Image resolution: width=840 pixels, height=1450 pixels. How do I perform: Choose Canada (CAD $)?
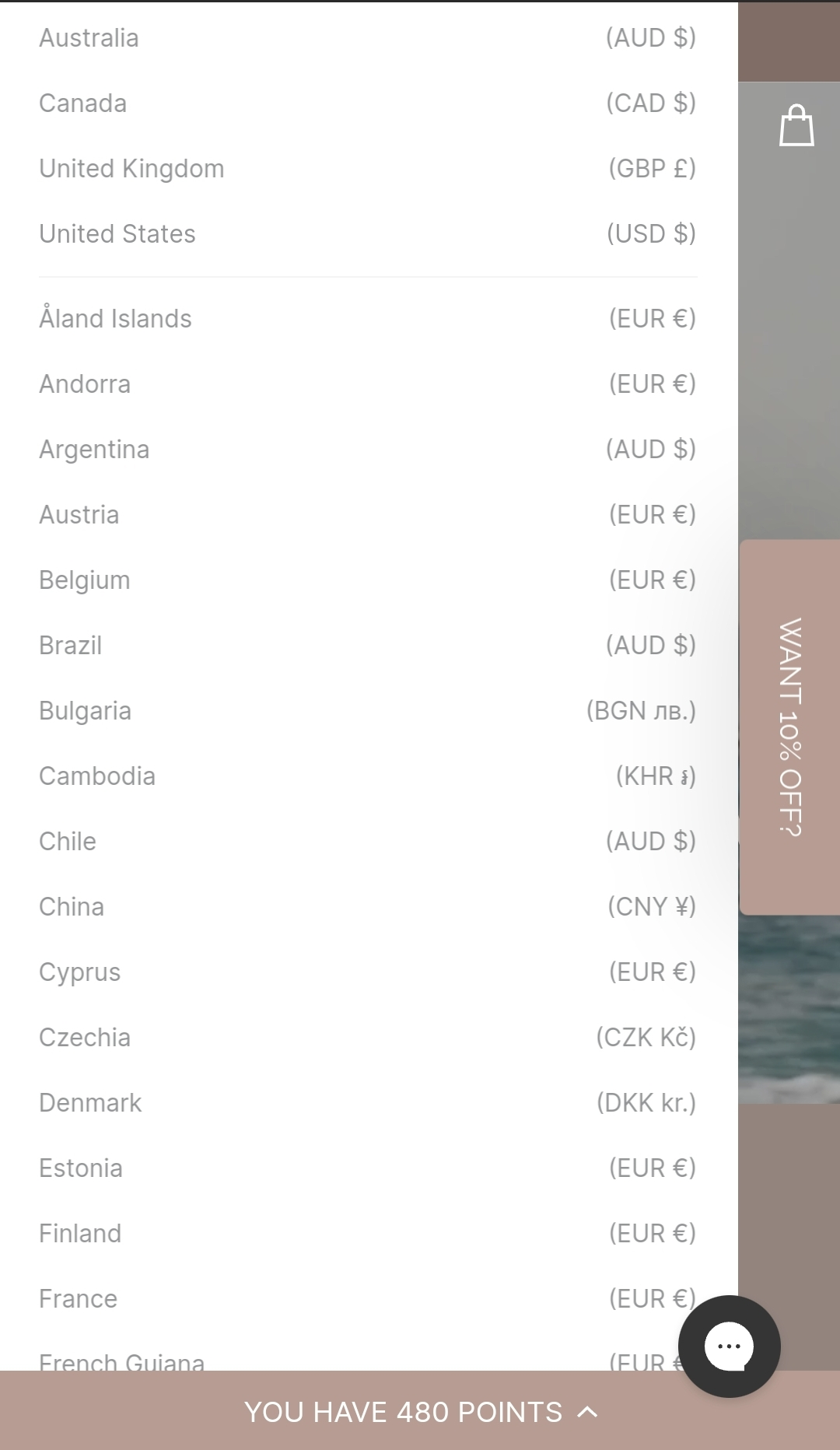tap(367, 103)
